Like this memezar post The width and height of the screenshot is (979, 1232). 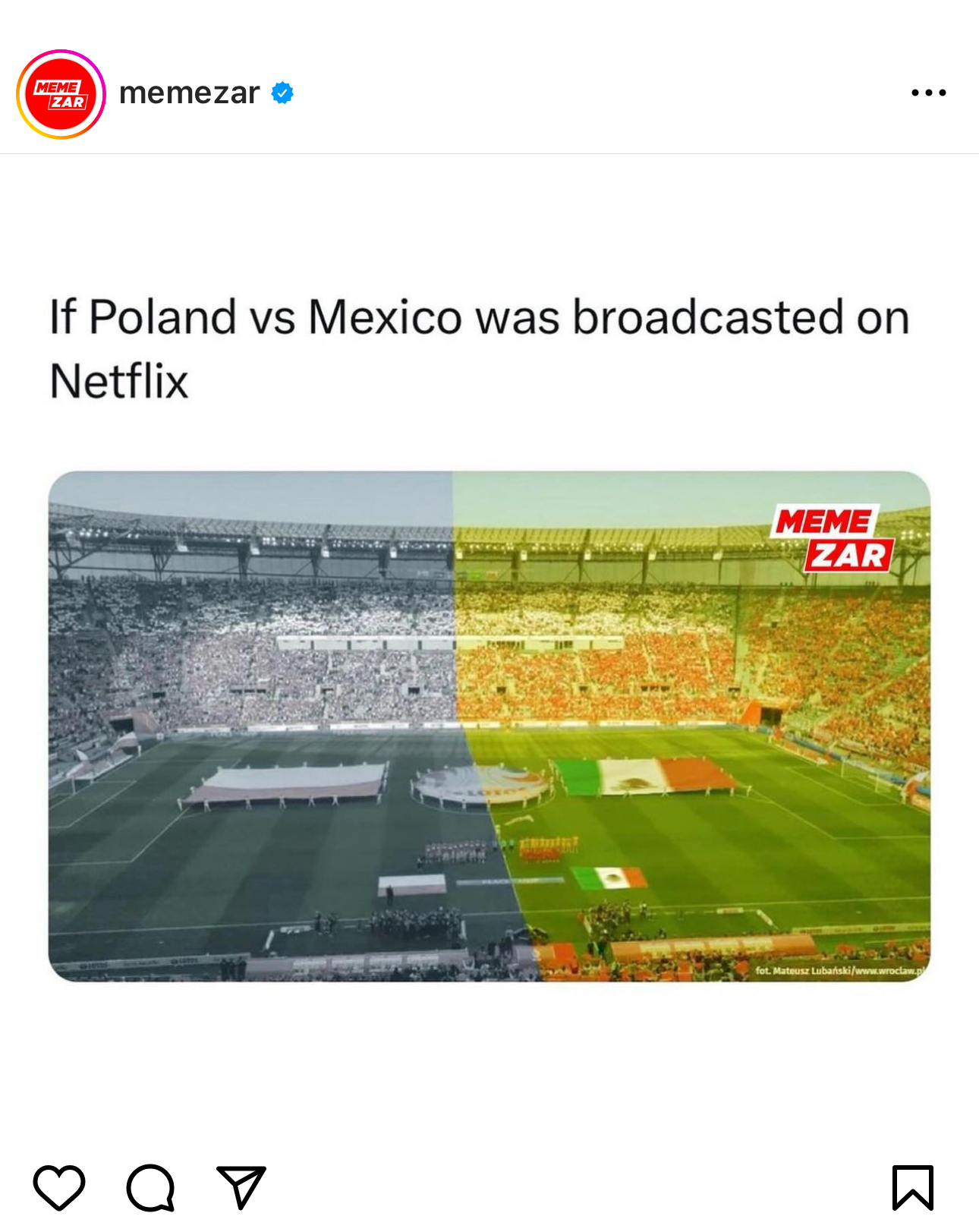coord(59,1187)
